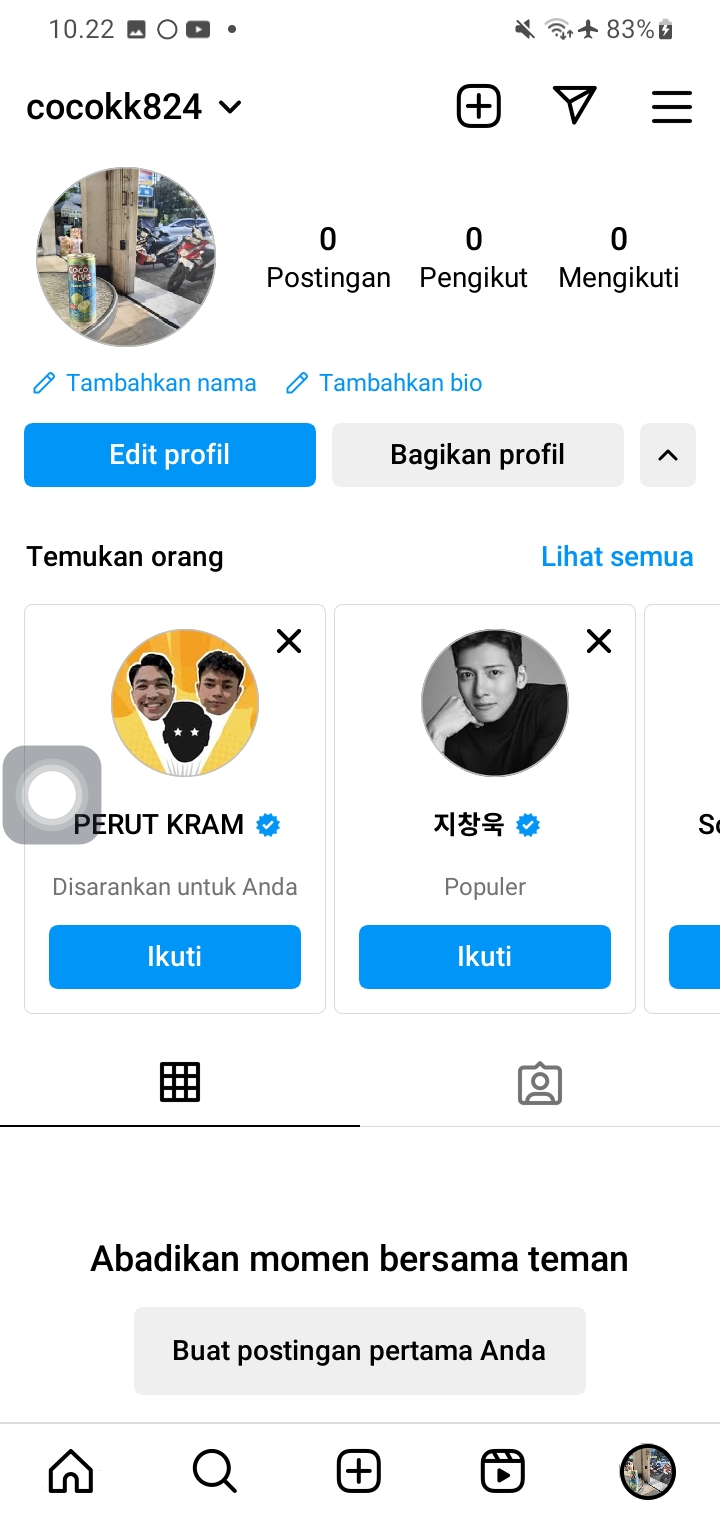This screenshot has width=720, height=1520.
Task: Follow 지창욱 with Ikuti
Action: [x=485, y=957]
